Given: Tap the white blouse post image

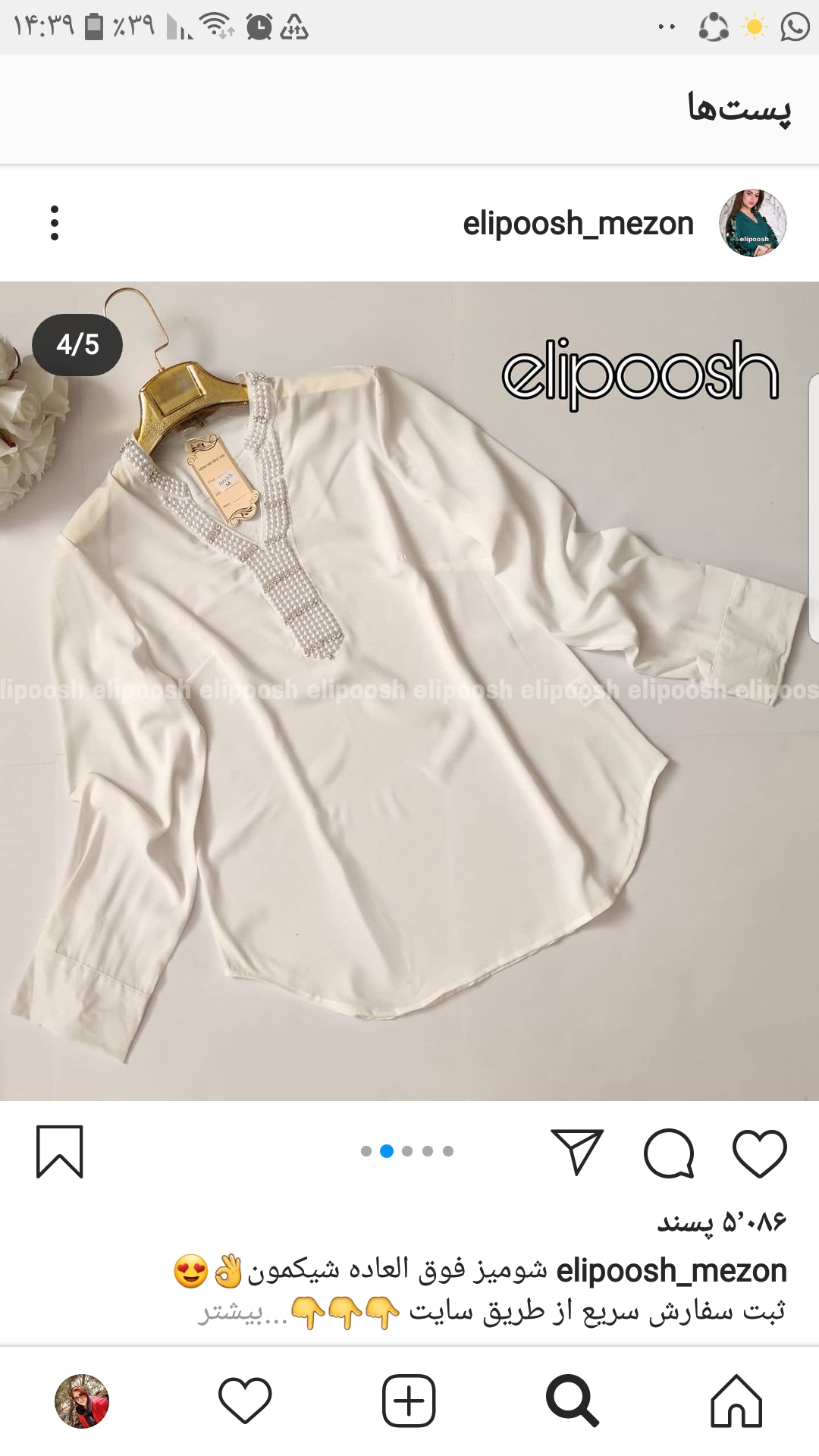Looking at the screenshot, I should tap(409, 691).
